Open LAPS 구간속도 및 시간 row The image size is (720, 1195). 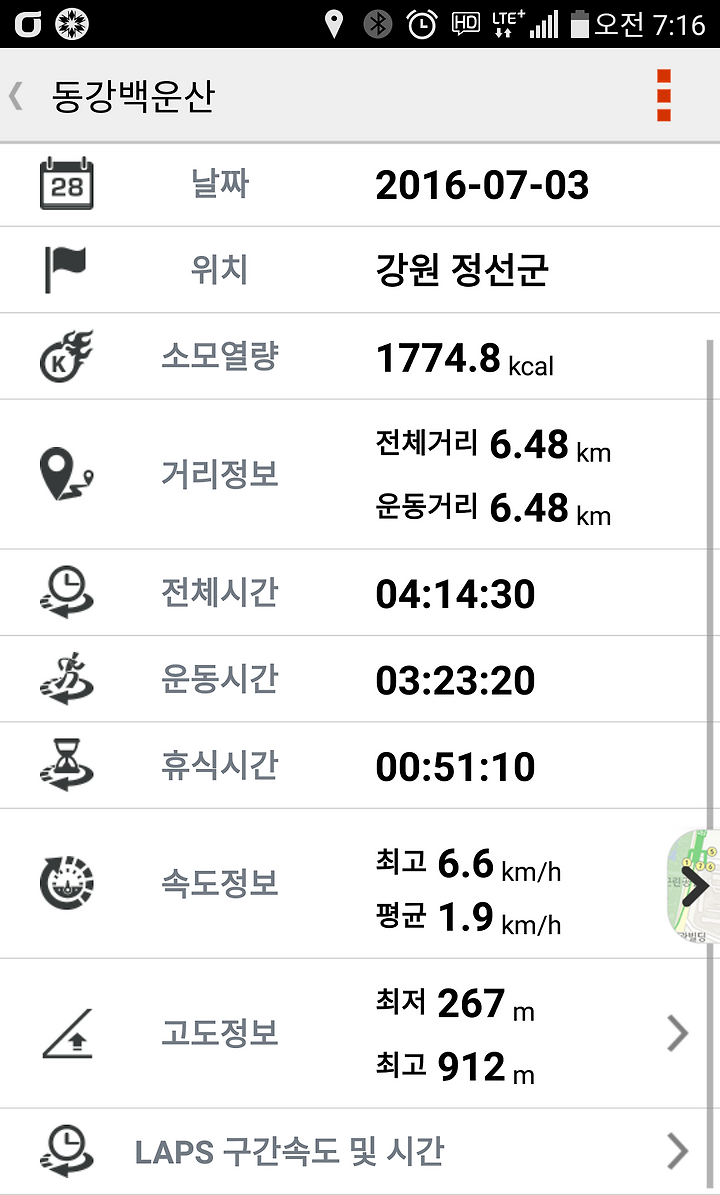[360, 1151]
